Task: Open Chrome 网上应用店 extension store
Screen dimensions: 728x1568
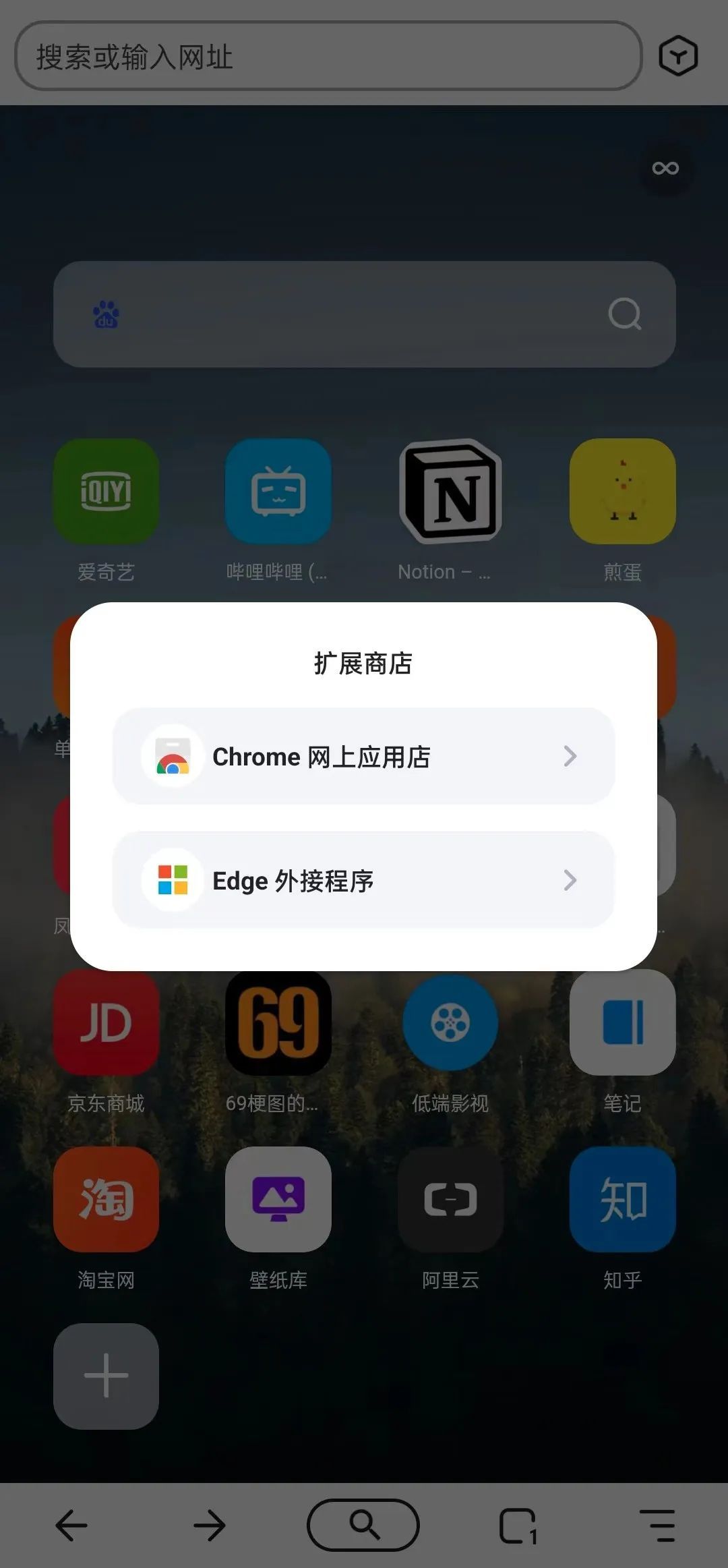Action: [363, 756]
